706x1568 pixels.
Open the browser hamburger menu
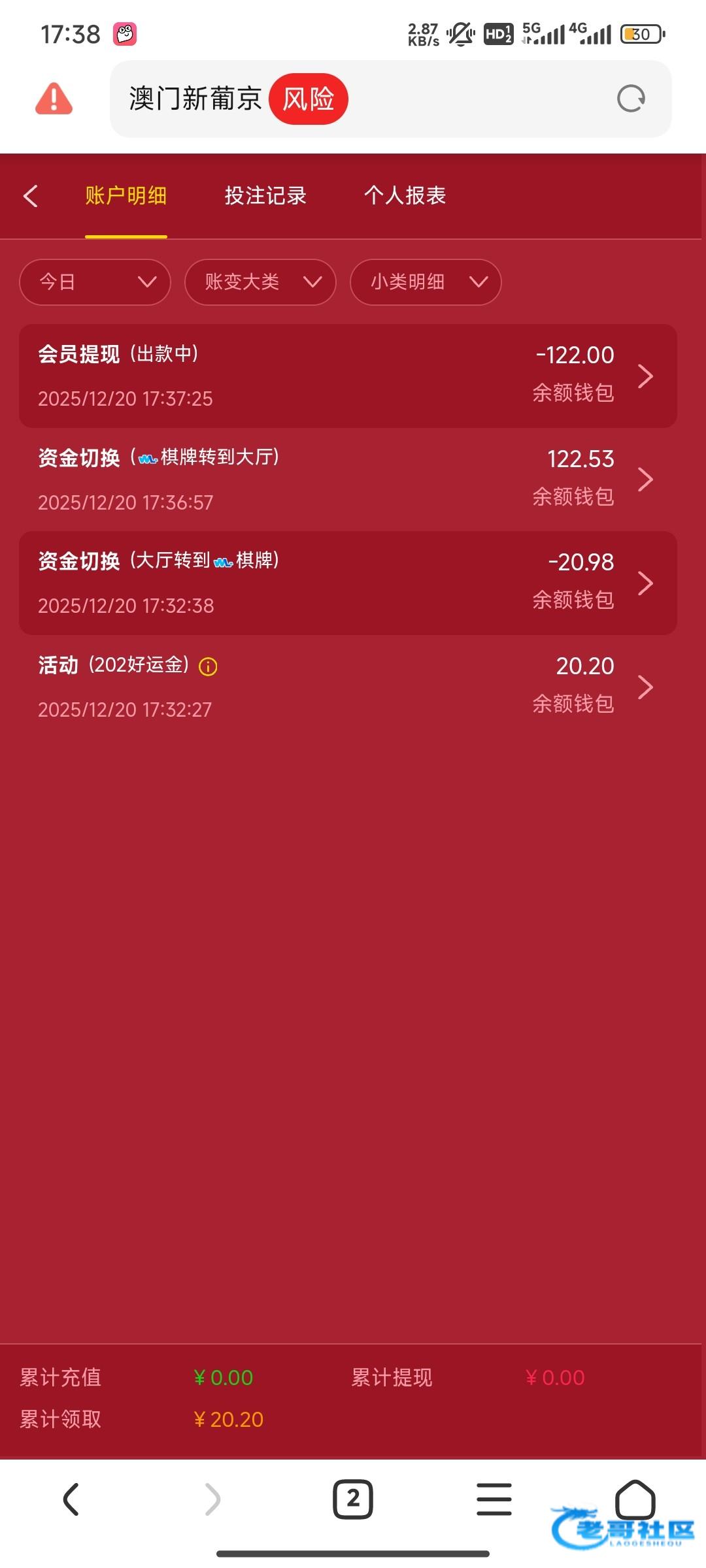pyautogui.click(x=494, y=1499)
